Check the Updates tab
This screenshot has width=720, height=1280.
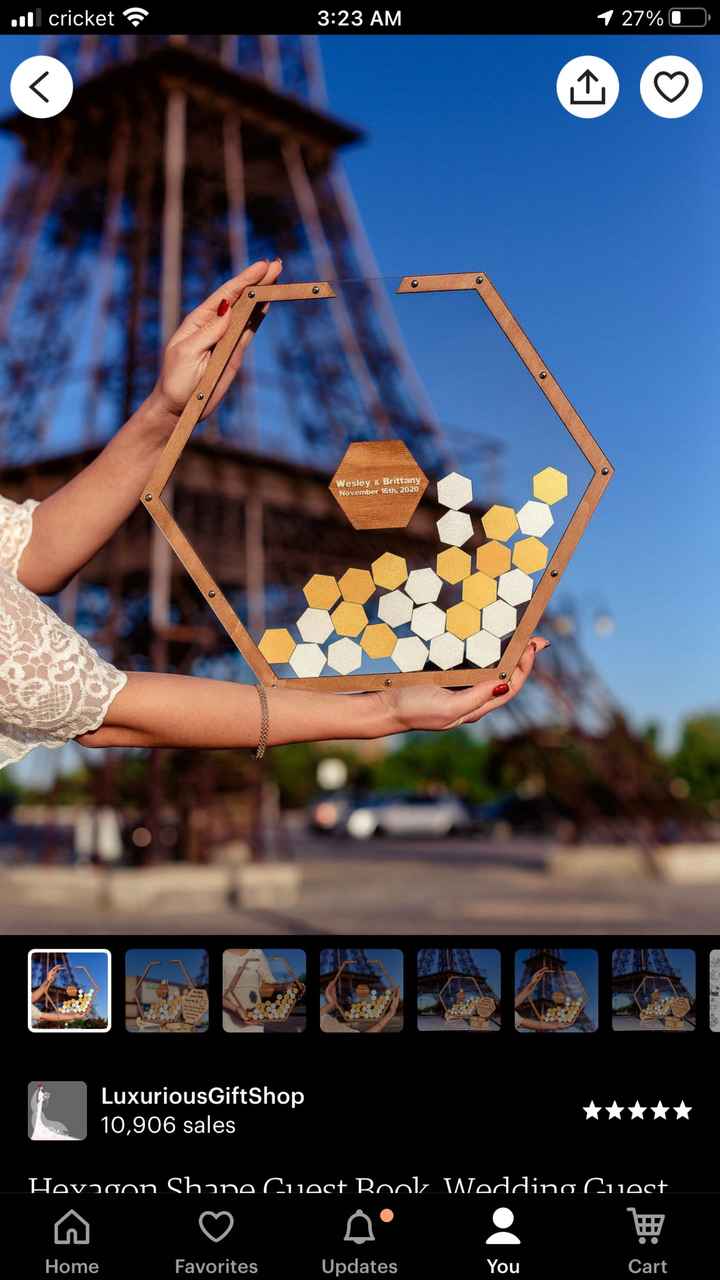click(359, 1240)
